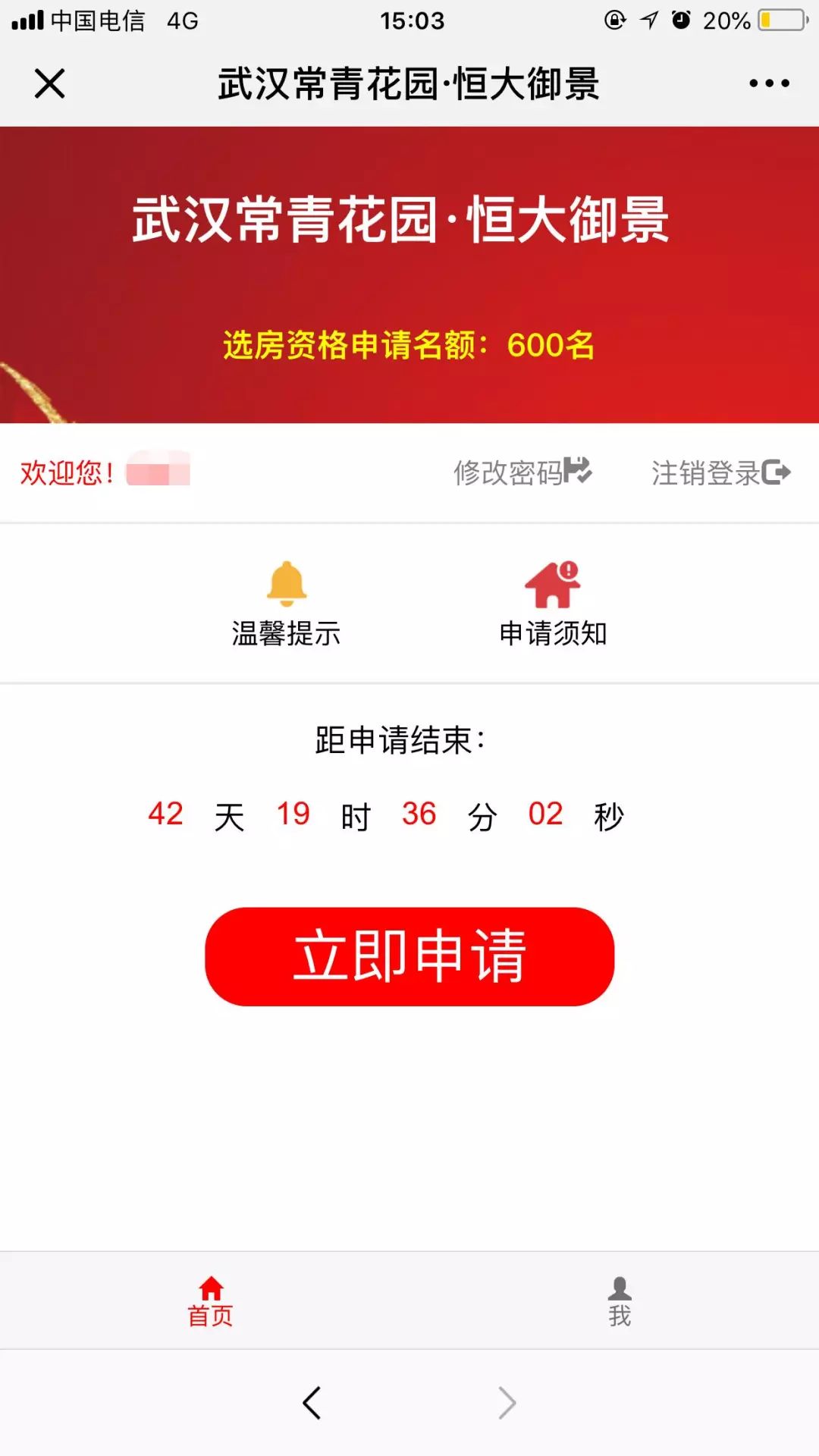The height and width of the screenshot is (1456, 819).
Task: Open the three-dot overflow menu
Action: [x=769, y=83]
